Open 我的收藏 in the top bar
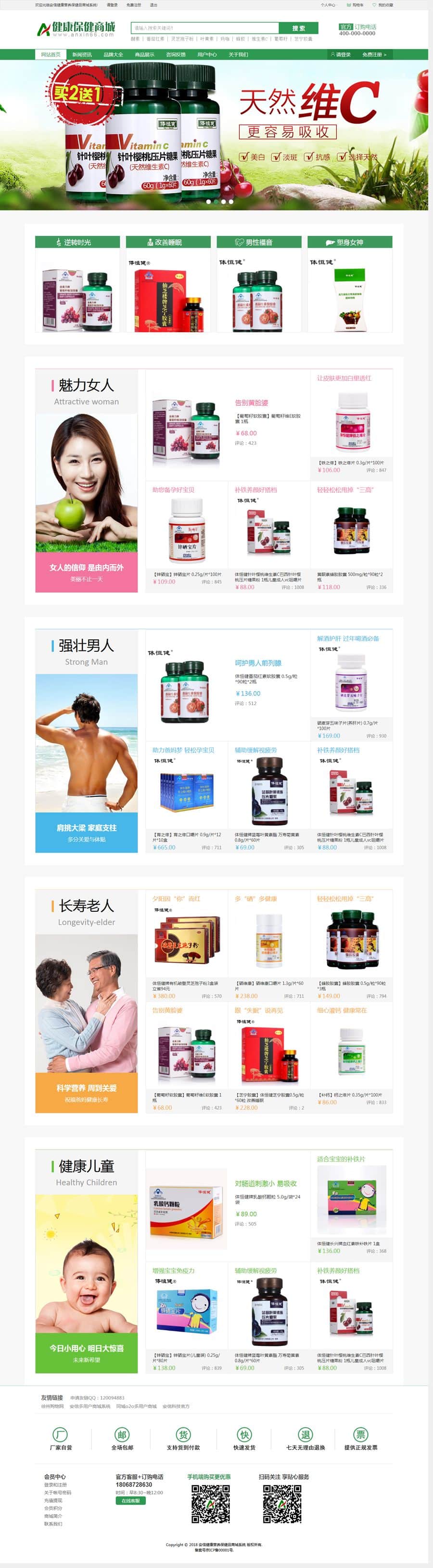 385,5
